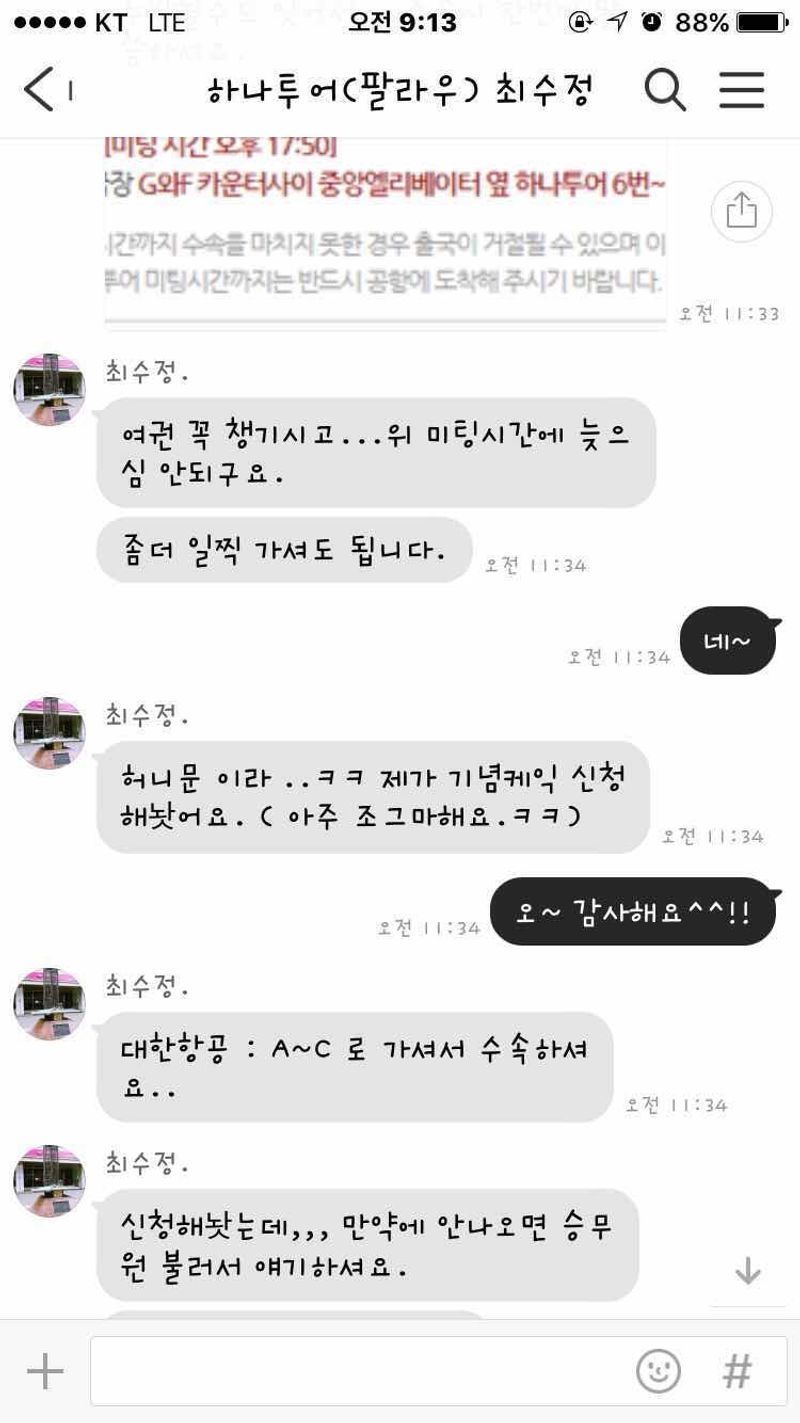This screenshot has height=1423, width=800.
Task: Jump to the latest message with down arrow
Action: [748, 1271]
